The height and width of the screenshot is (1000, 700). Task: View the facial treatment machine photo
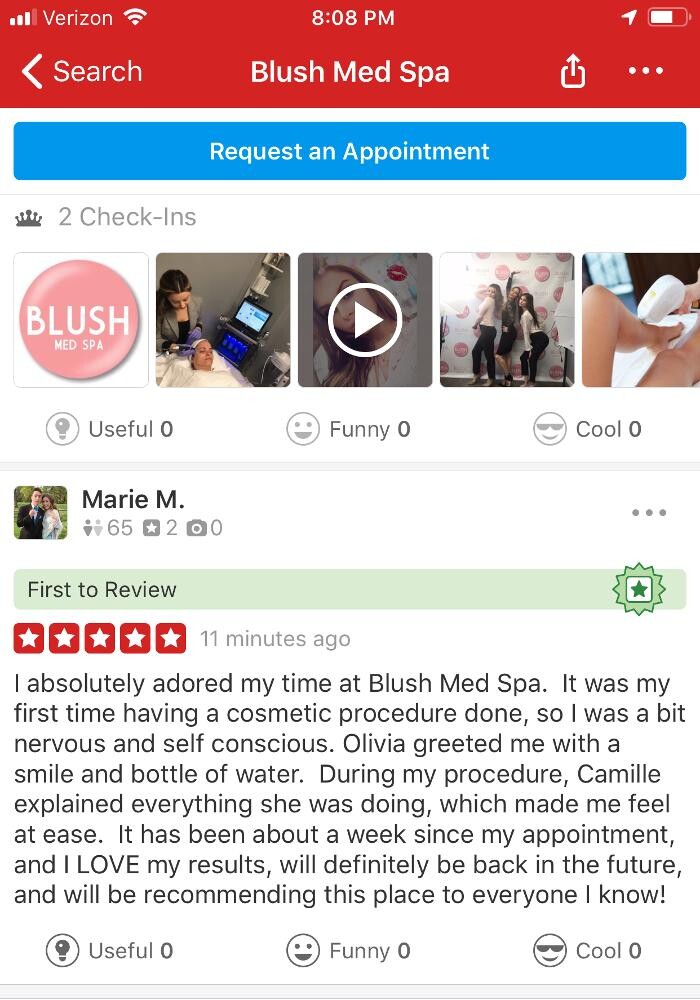point(223,320)
